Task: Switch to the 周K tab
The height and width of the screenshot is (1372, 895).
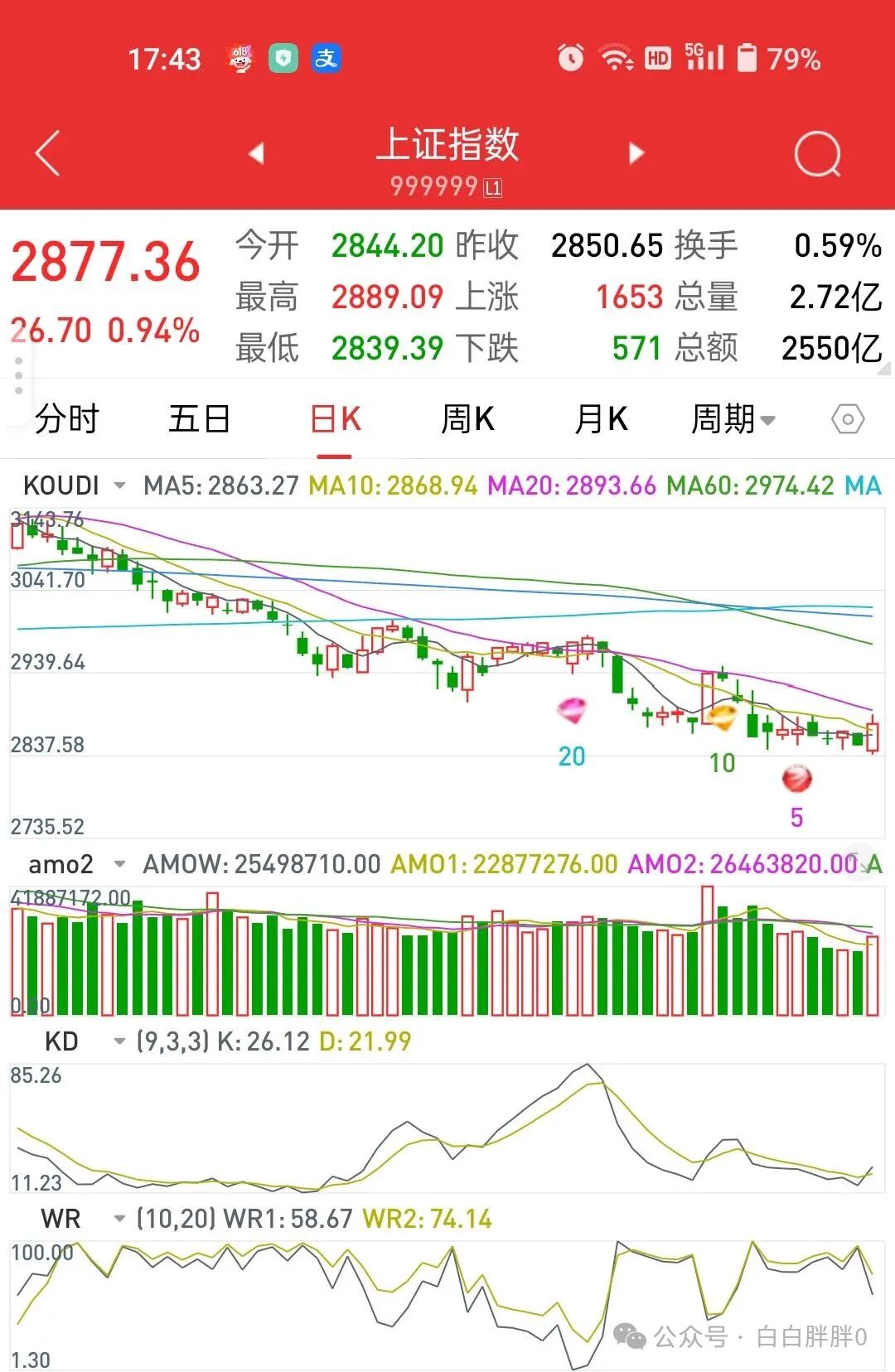Action: [x=467, y=419]
